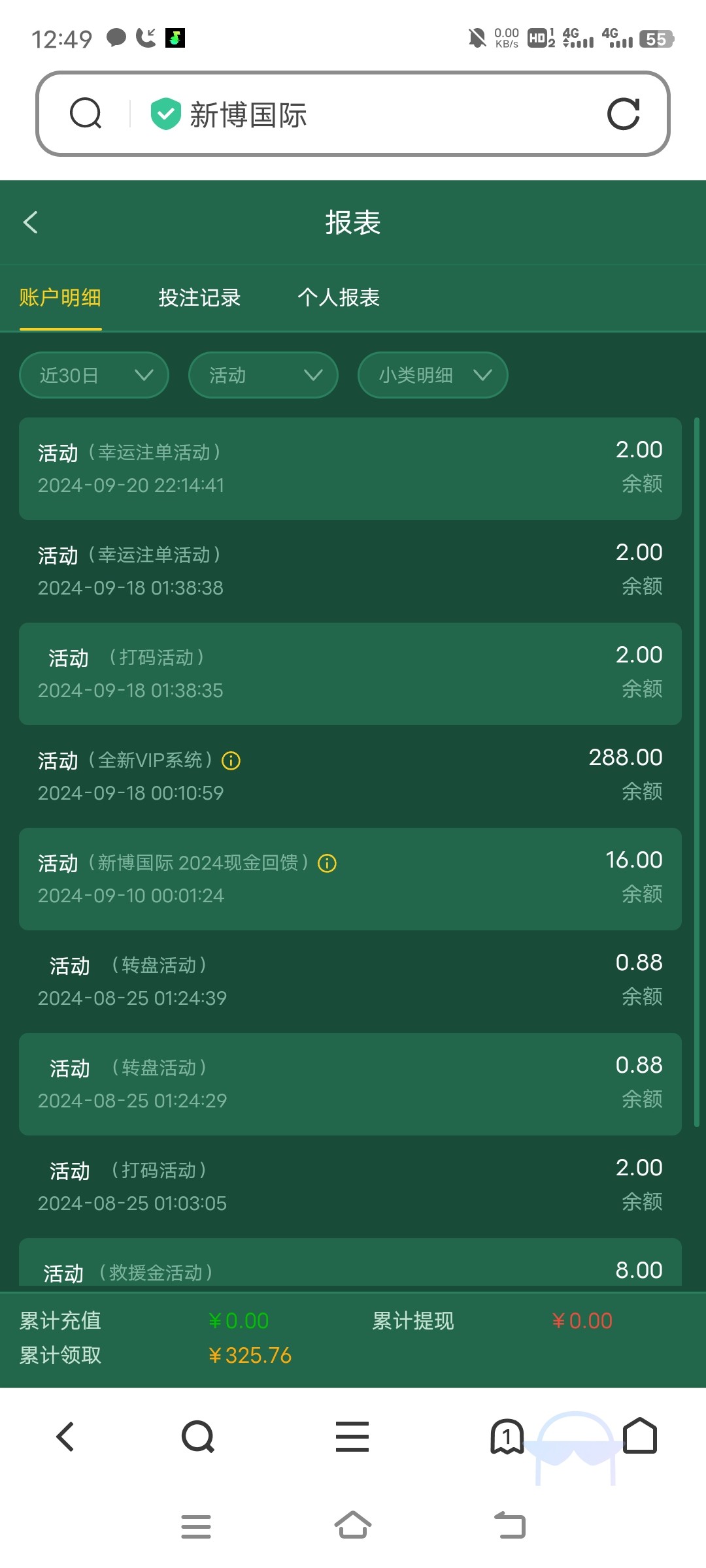
Task: Go to the browser home page
Action: pyautogui.click(x=640, y=1437)
